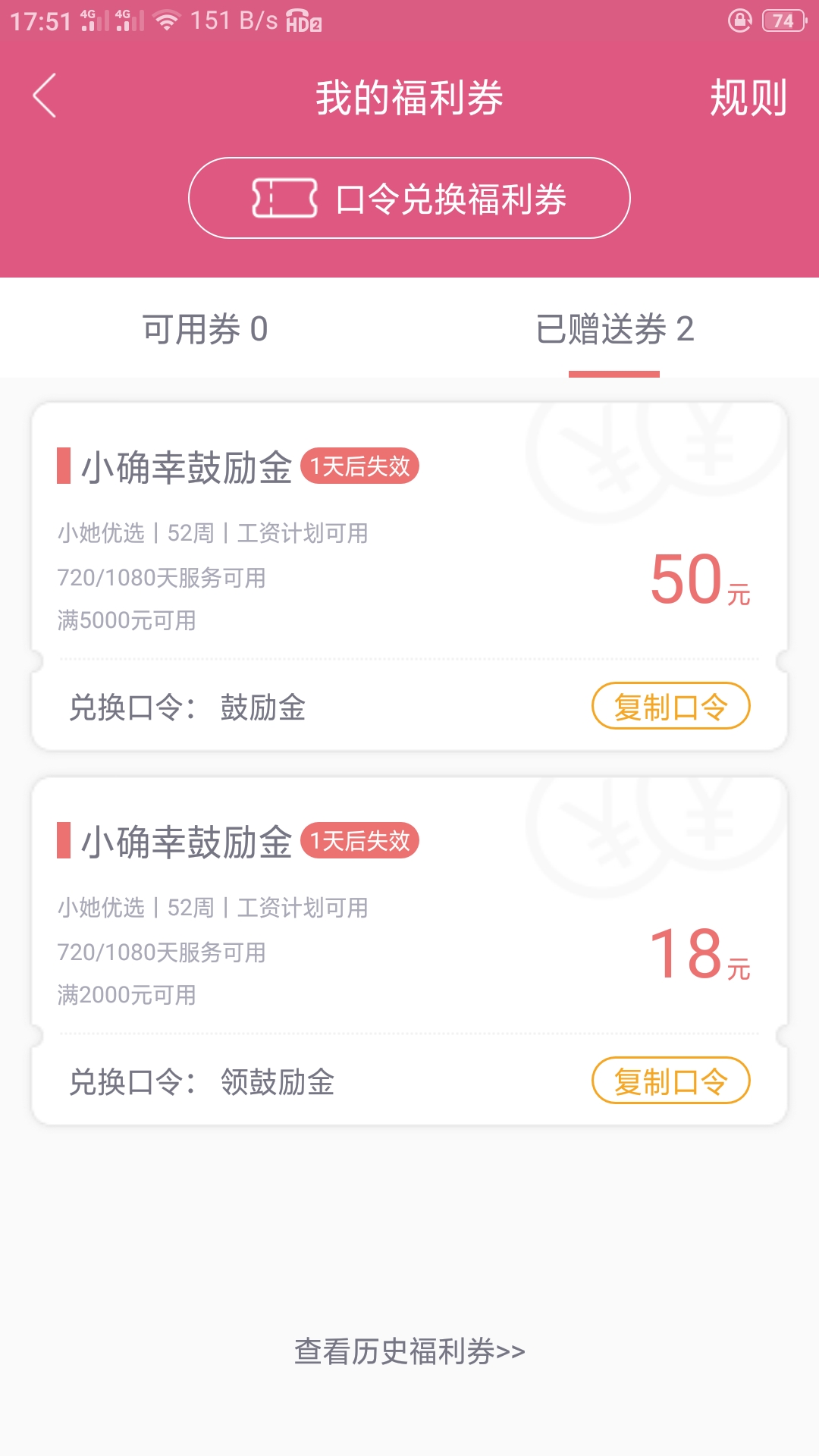Copy the code for the 50元 coupon
Viewport: 819px width, 1456px height.
click(x=670, y=706)
